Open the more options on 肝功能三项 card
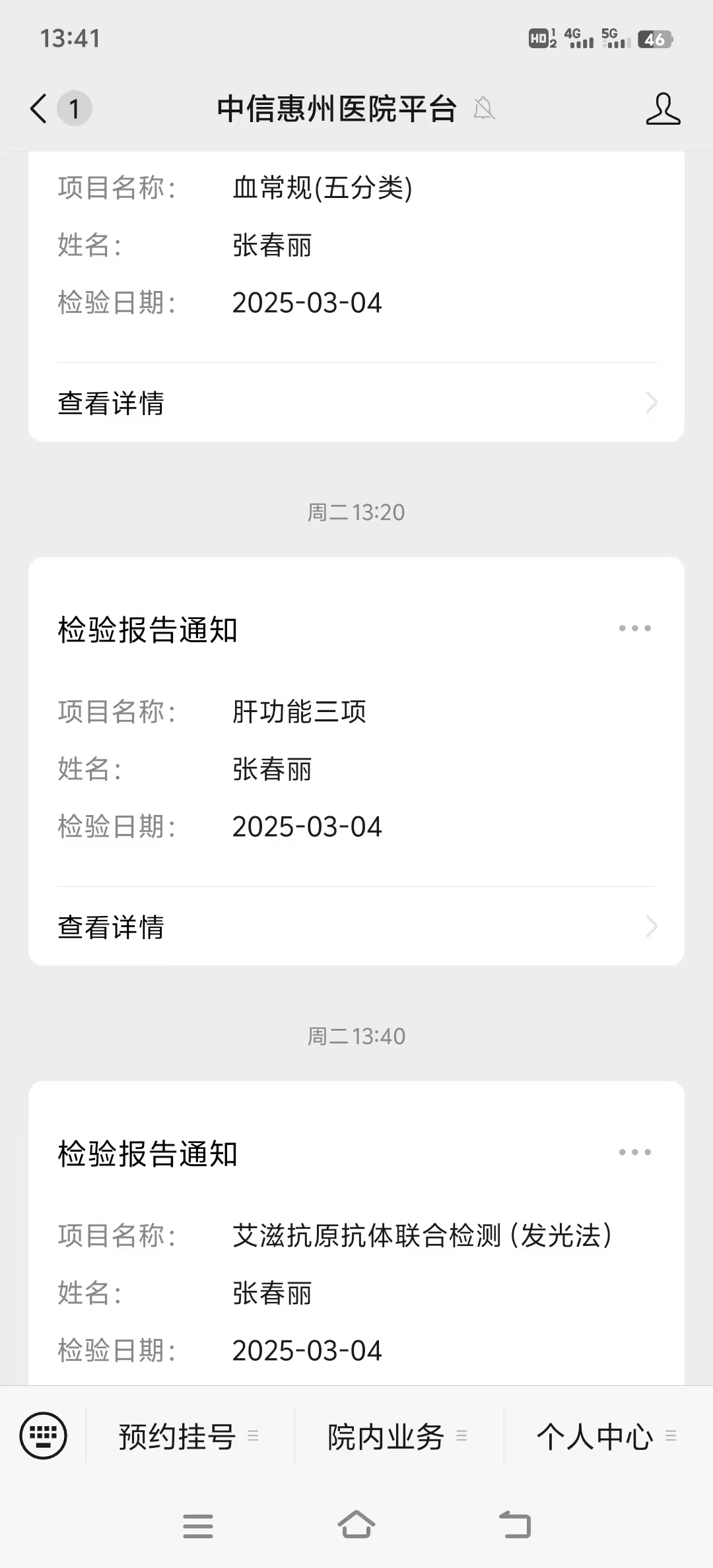713x1568 pixels. 634,628
